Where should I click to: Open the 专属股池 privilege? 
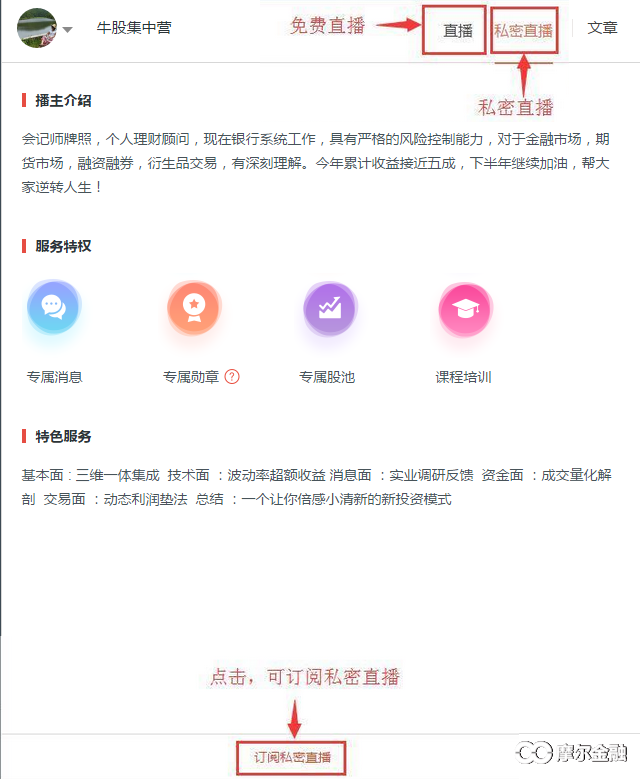coord(329,308)
